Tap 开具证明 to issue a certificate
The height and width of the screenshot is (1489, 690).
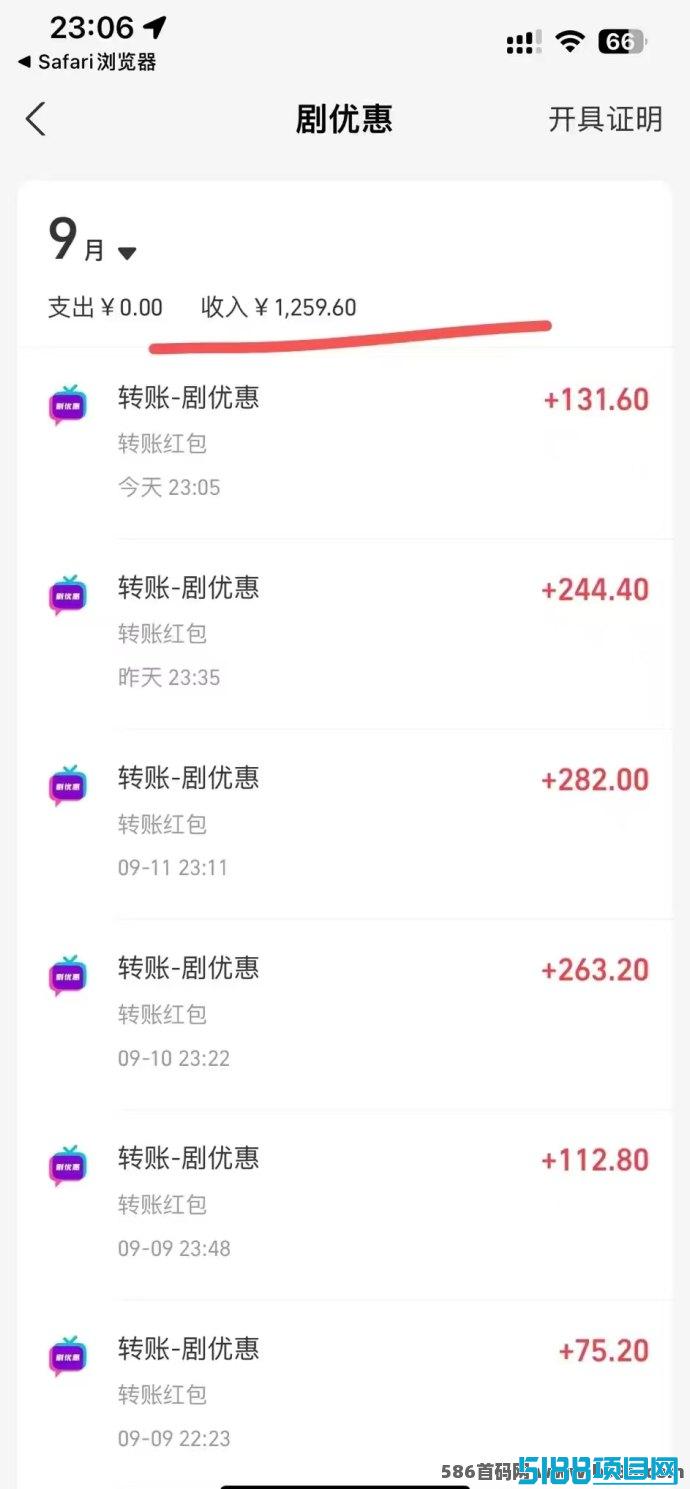tap(605, 119)
